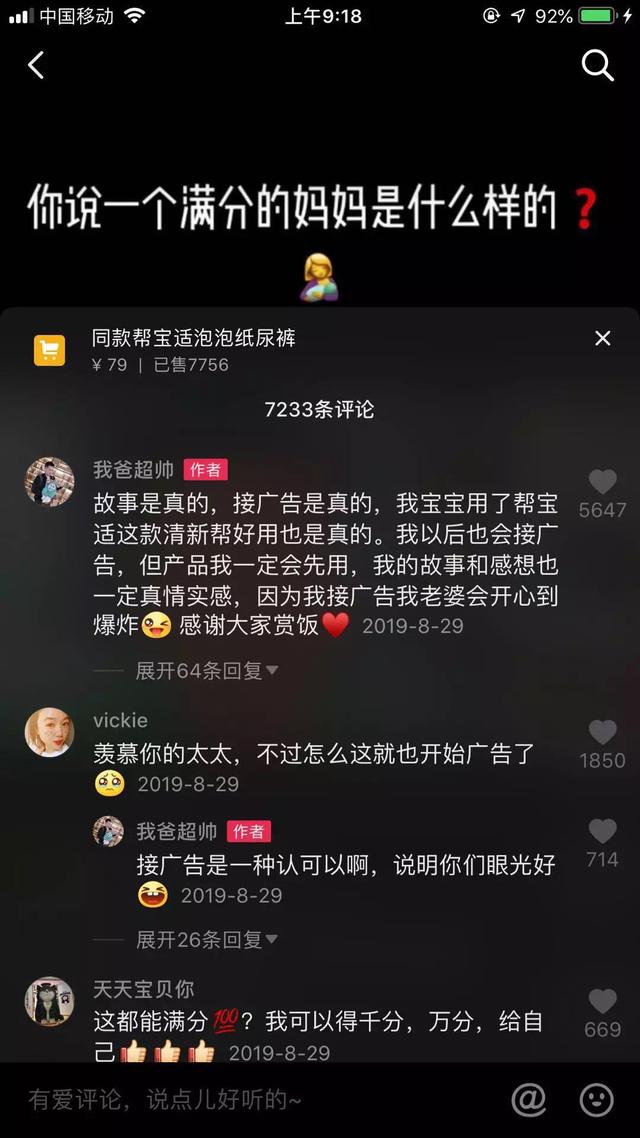Mention someone with the @ icon
The image size is (640, 1138).
(529, 1100)
